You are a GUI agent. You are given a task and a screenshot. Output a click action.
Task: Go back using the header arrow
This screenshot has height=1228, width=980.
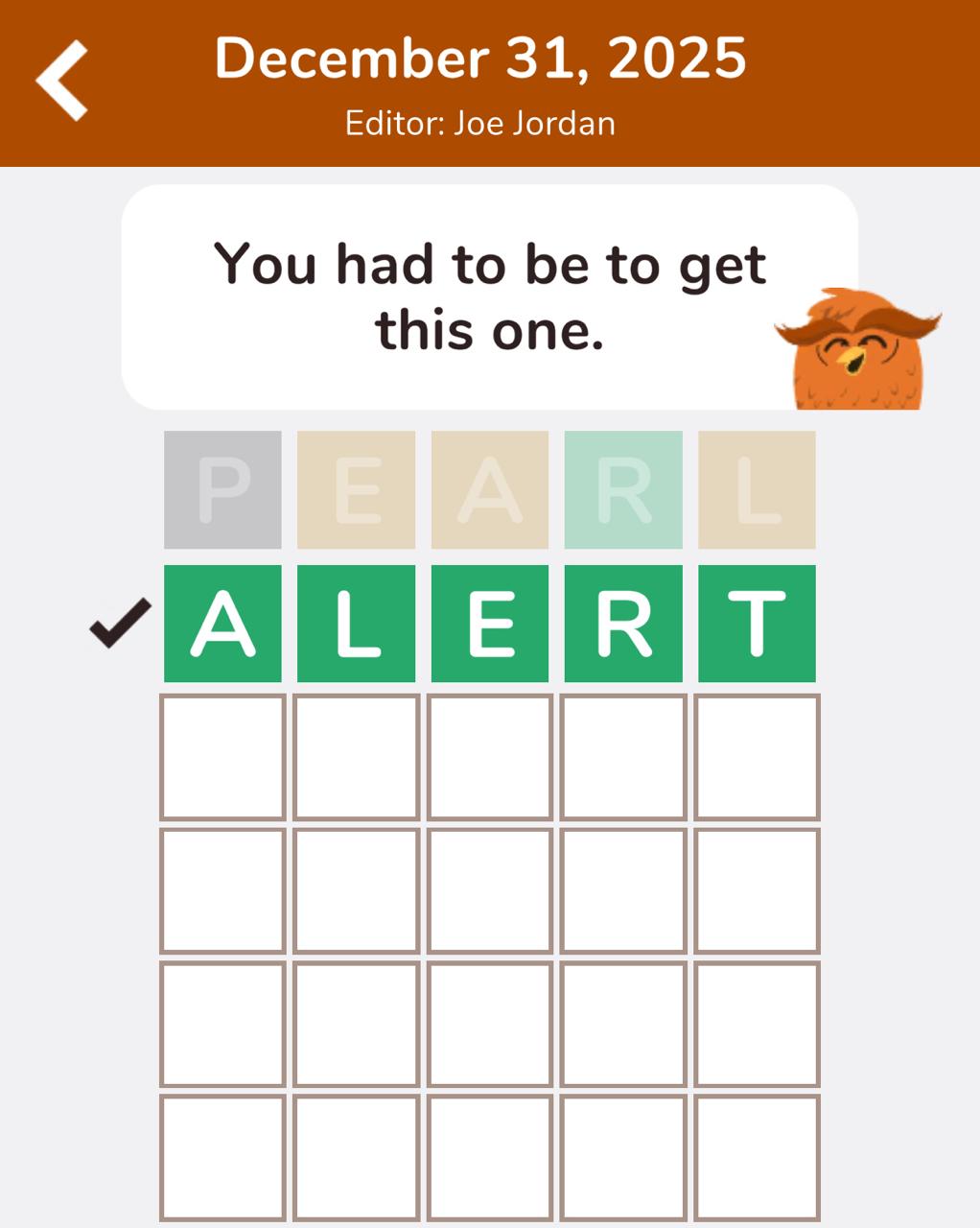[x=62, y=81]
